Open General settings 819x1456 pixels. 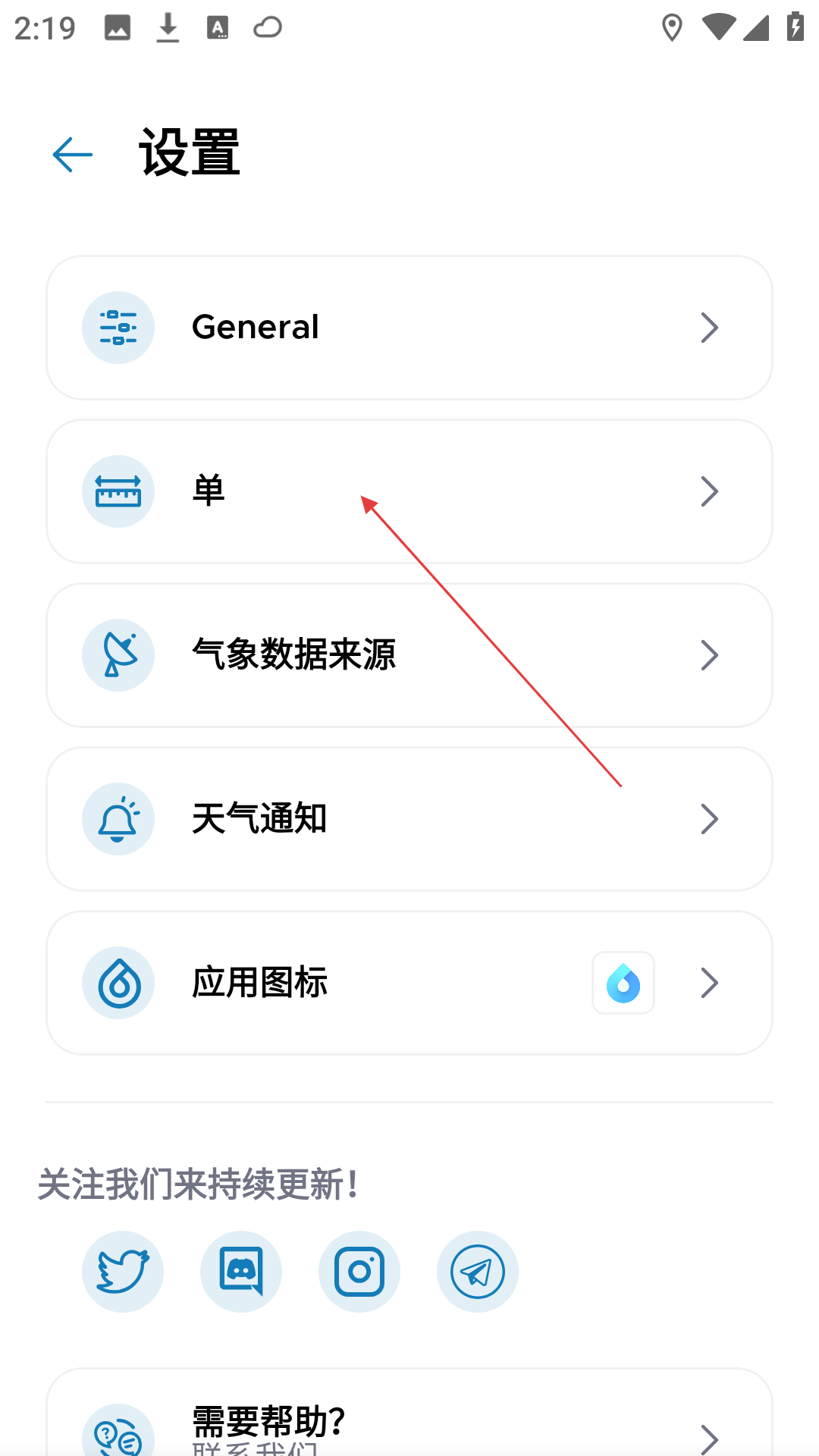pyautogui.click(x=409, y=328)
